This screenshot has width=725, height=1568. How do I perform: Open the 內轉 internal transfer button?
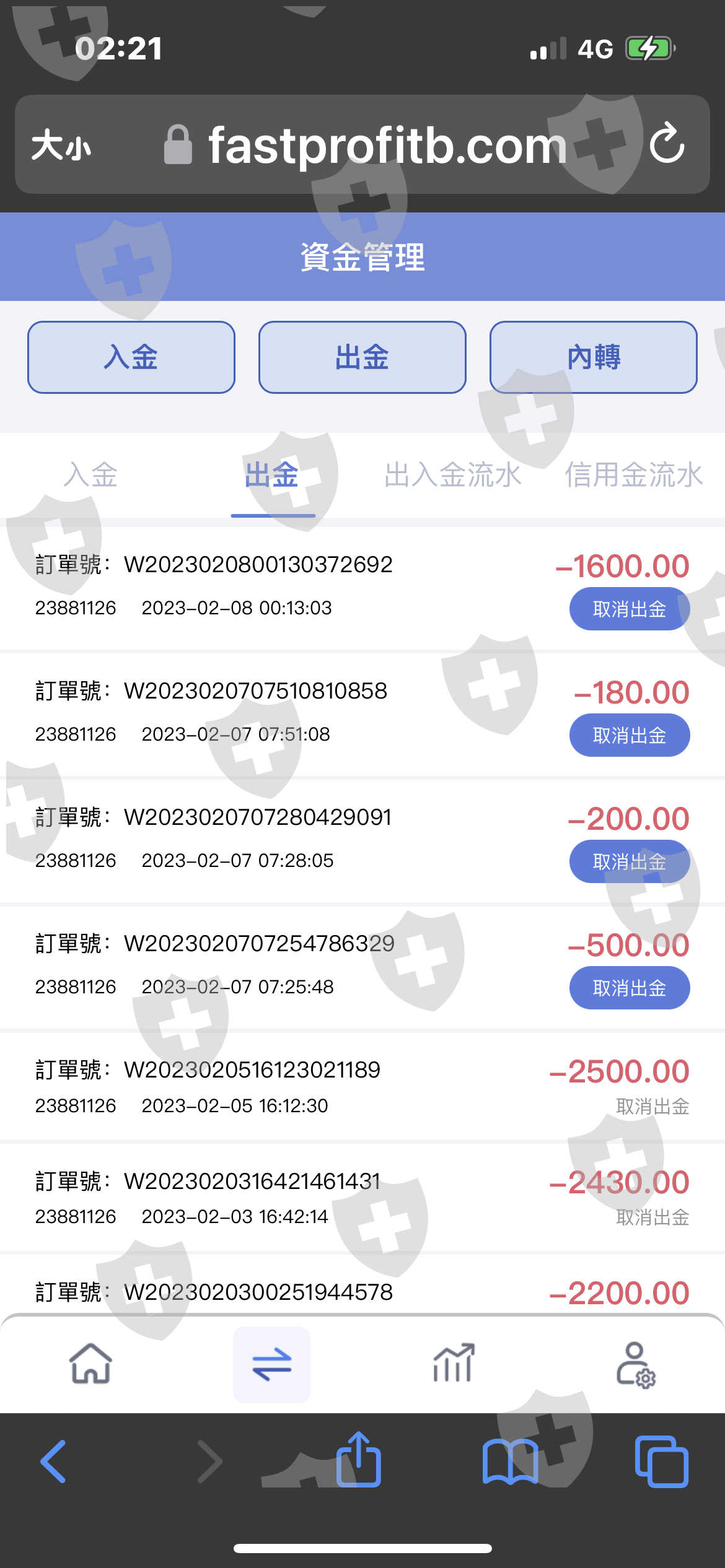(x=594, y=357)
